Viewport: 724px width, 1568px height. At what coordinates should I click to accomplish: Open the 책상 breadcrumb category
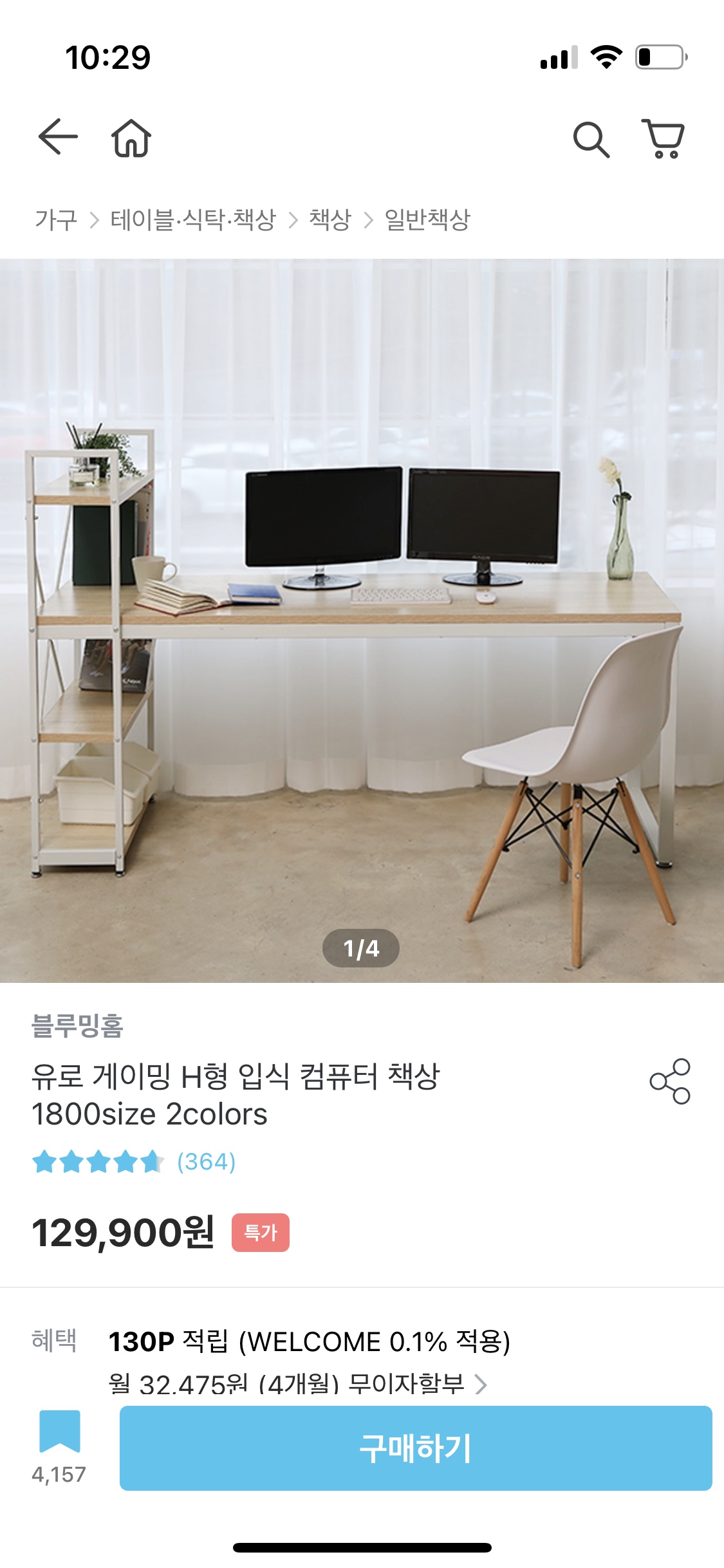click(330, 220)
